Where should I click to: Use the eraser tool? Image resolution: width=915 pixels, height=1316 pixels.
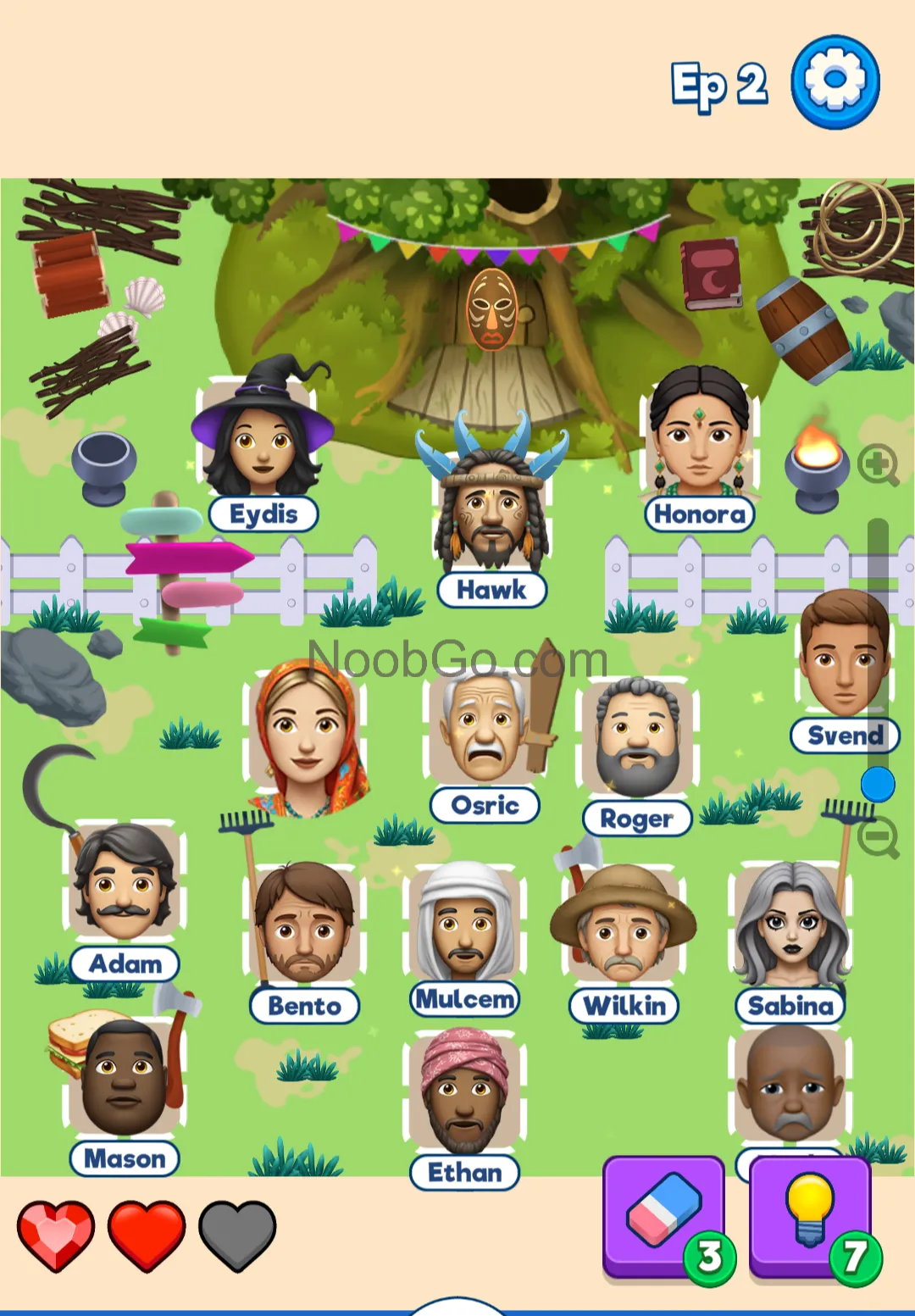(x=663, y=1216)
